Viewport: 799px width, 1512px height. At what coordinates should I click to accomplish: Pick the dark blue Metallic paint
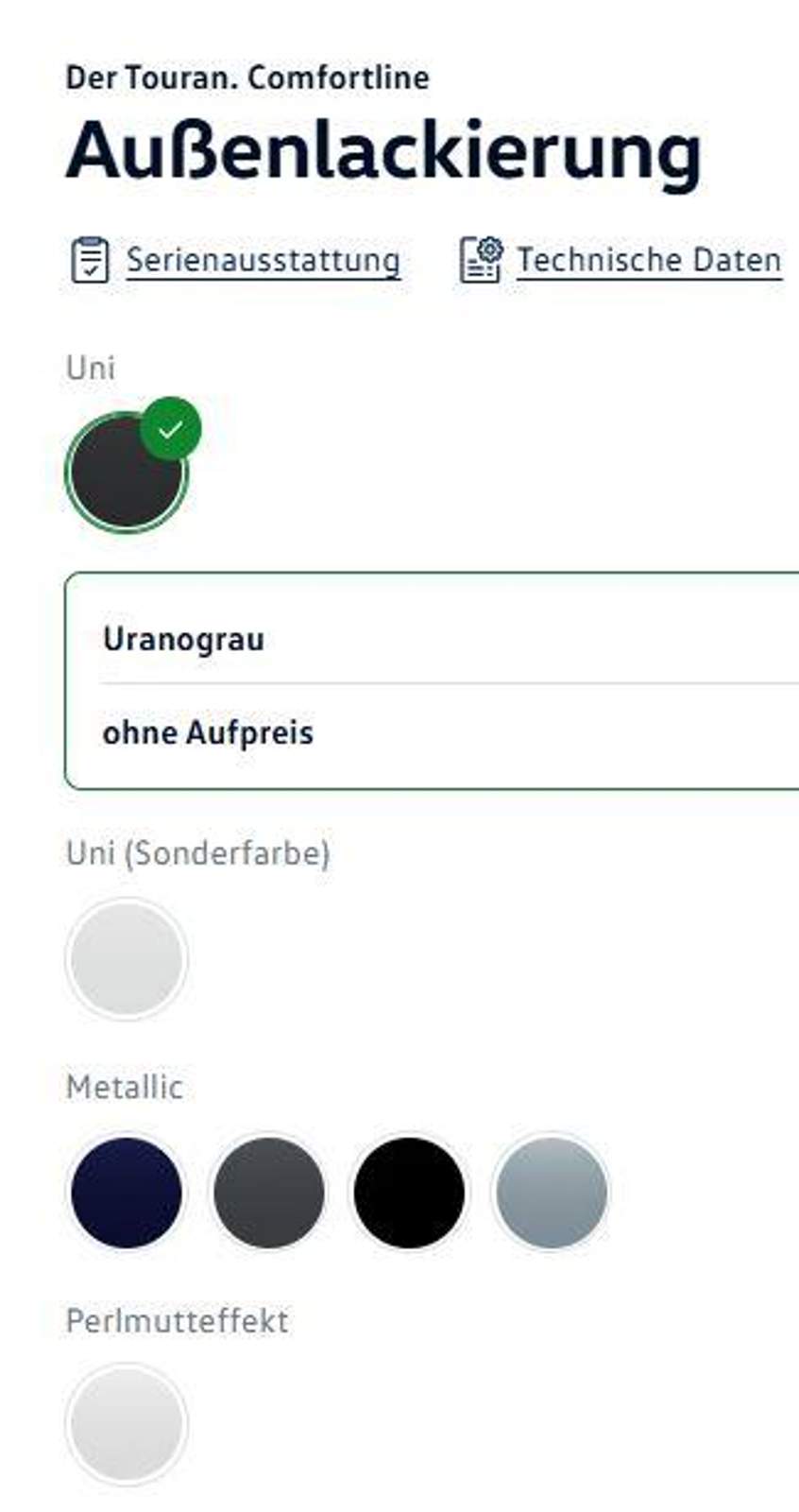click(127, 1193)
